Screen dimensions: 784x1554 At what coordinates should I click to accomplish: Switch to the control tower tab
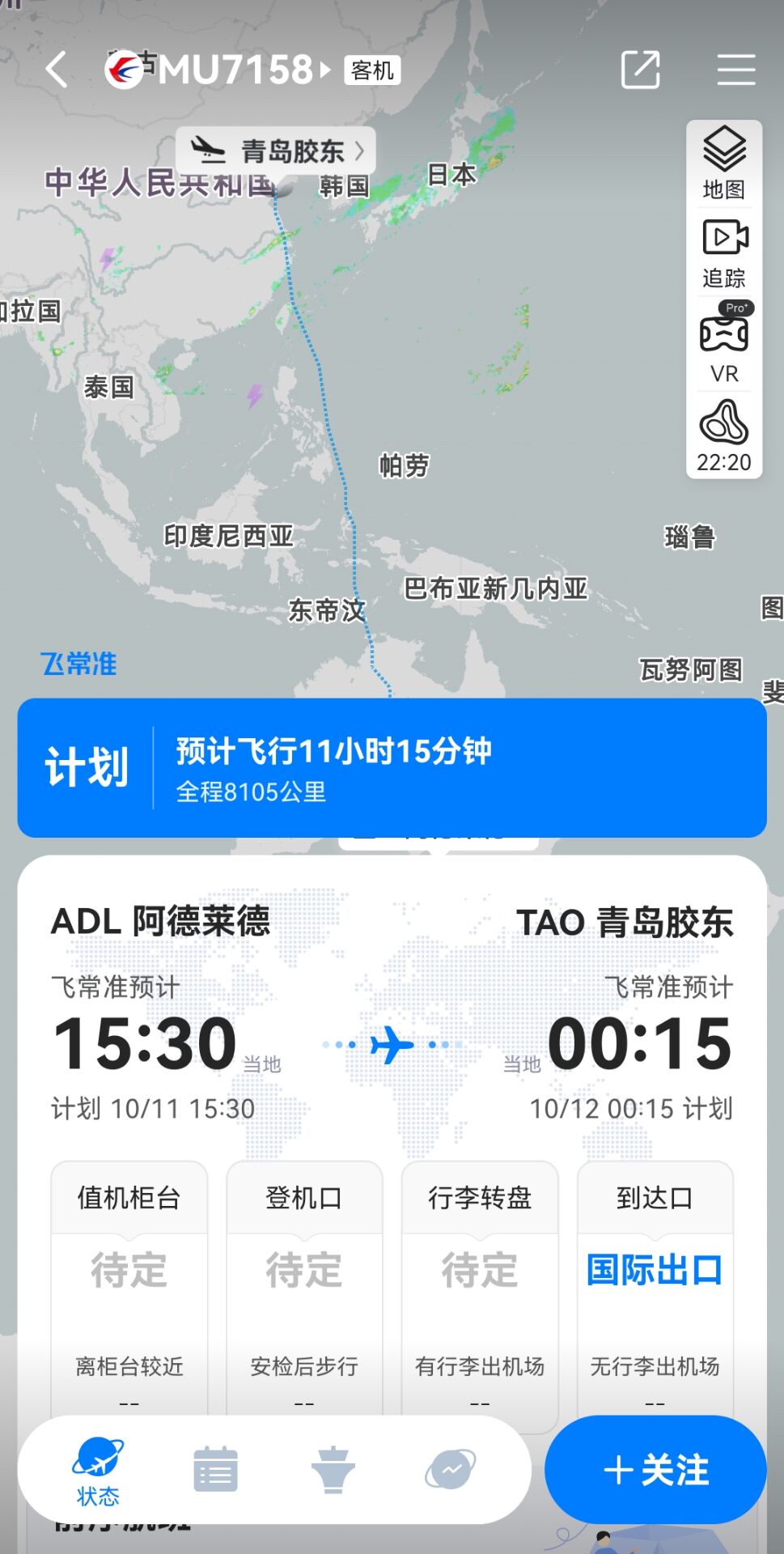(x=333, y=1470)
